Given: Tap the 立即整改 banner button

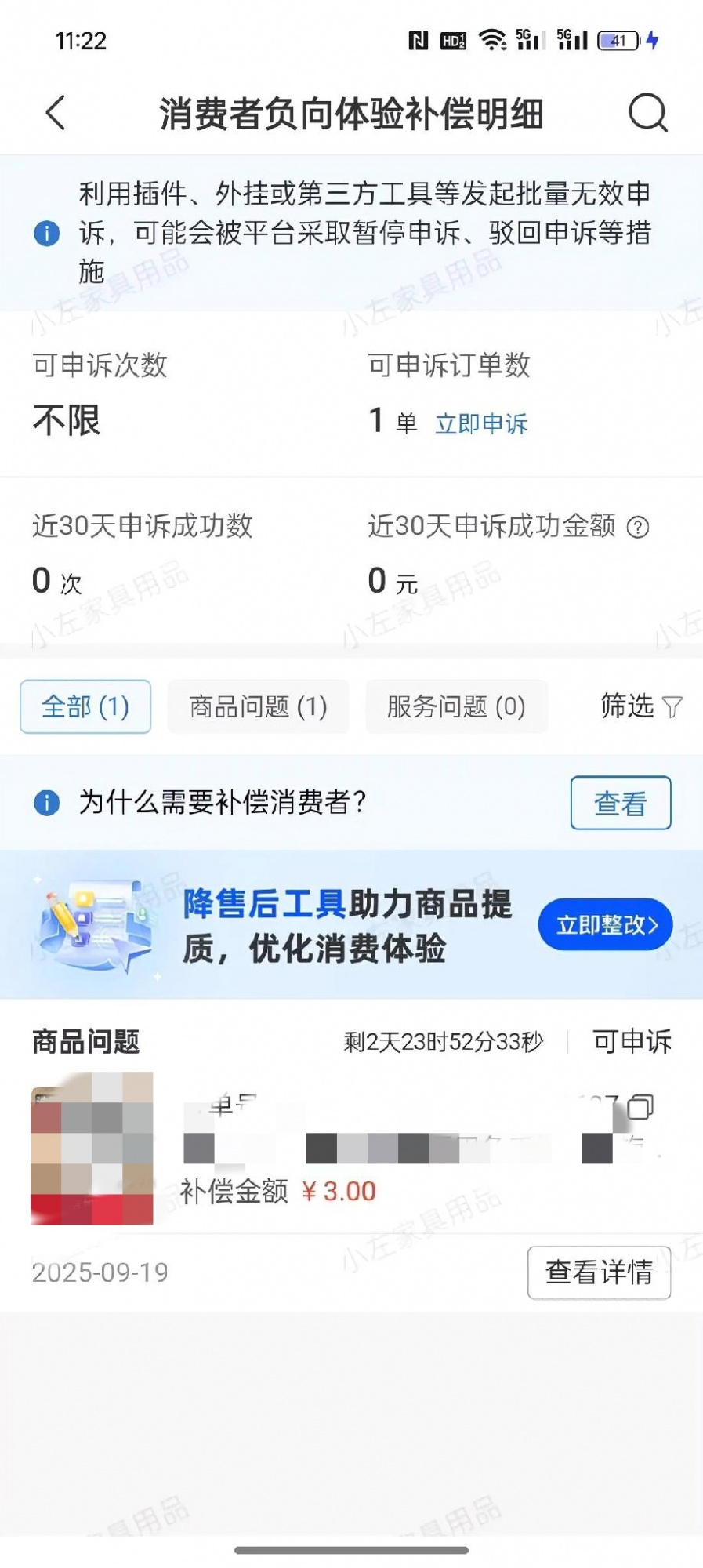Looking at the screenshot, I should (x=606, y=925).
